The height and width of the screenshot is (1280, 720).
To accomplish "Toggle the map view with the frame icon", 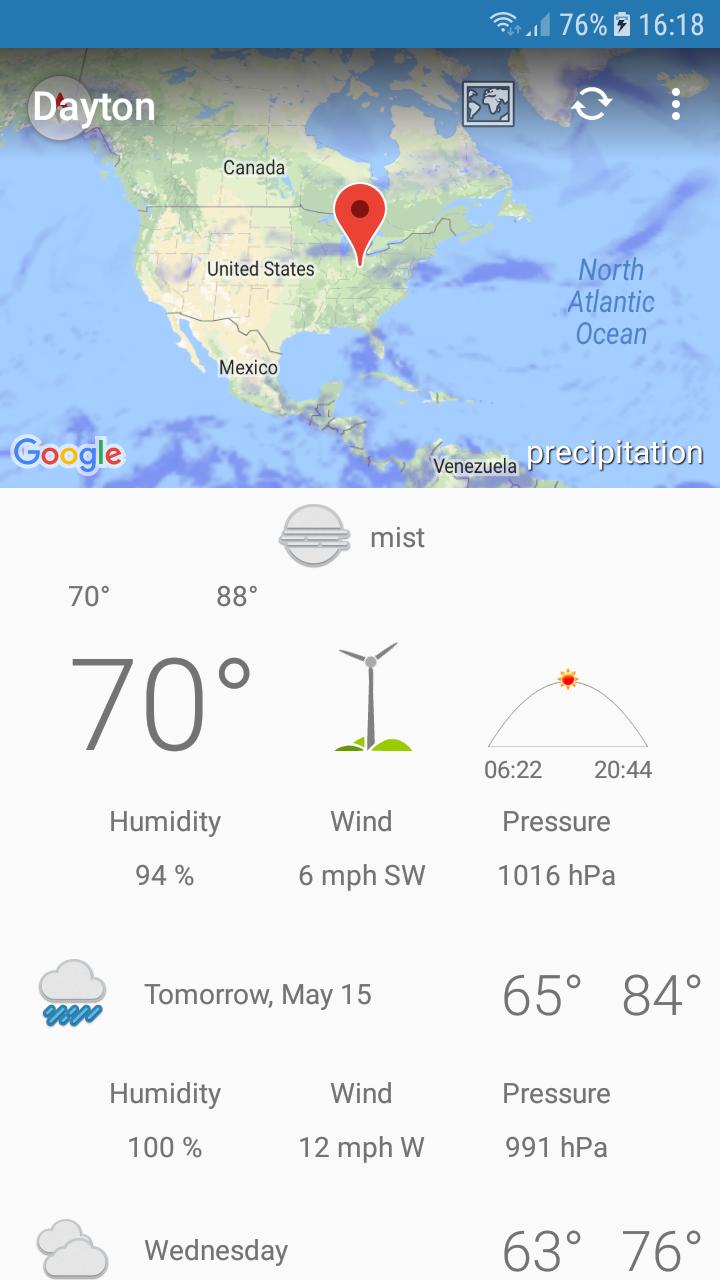I will coord(488,106).
